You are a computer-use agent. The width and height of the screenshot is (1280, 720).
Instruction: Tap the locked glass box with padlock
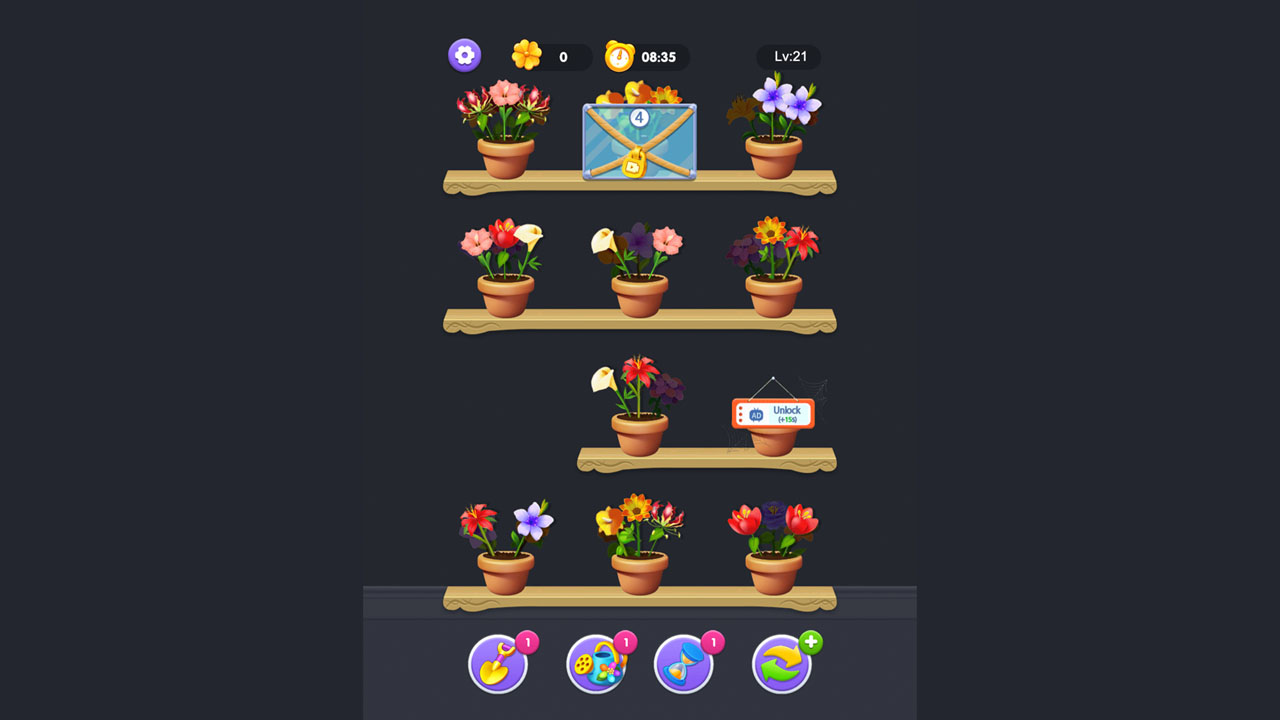click(640, 142)
